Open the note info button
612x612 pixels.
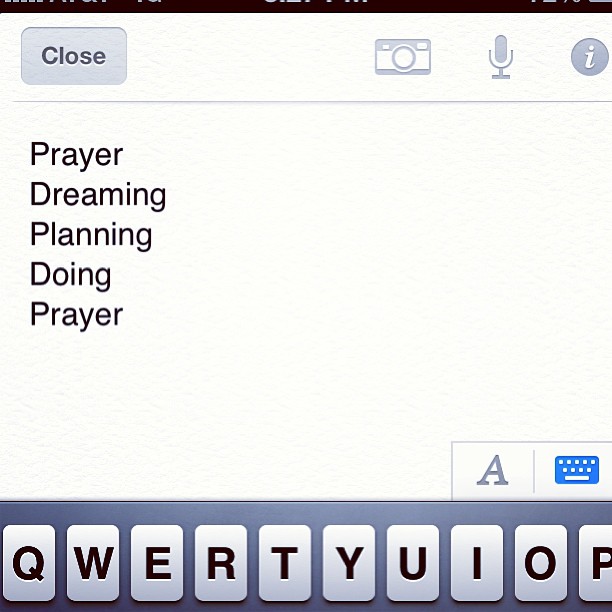[589, 57]
